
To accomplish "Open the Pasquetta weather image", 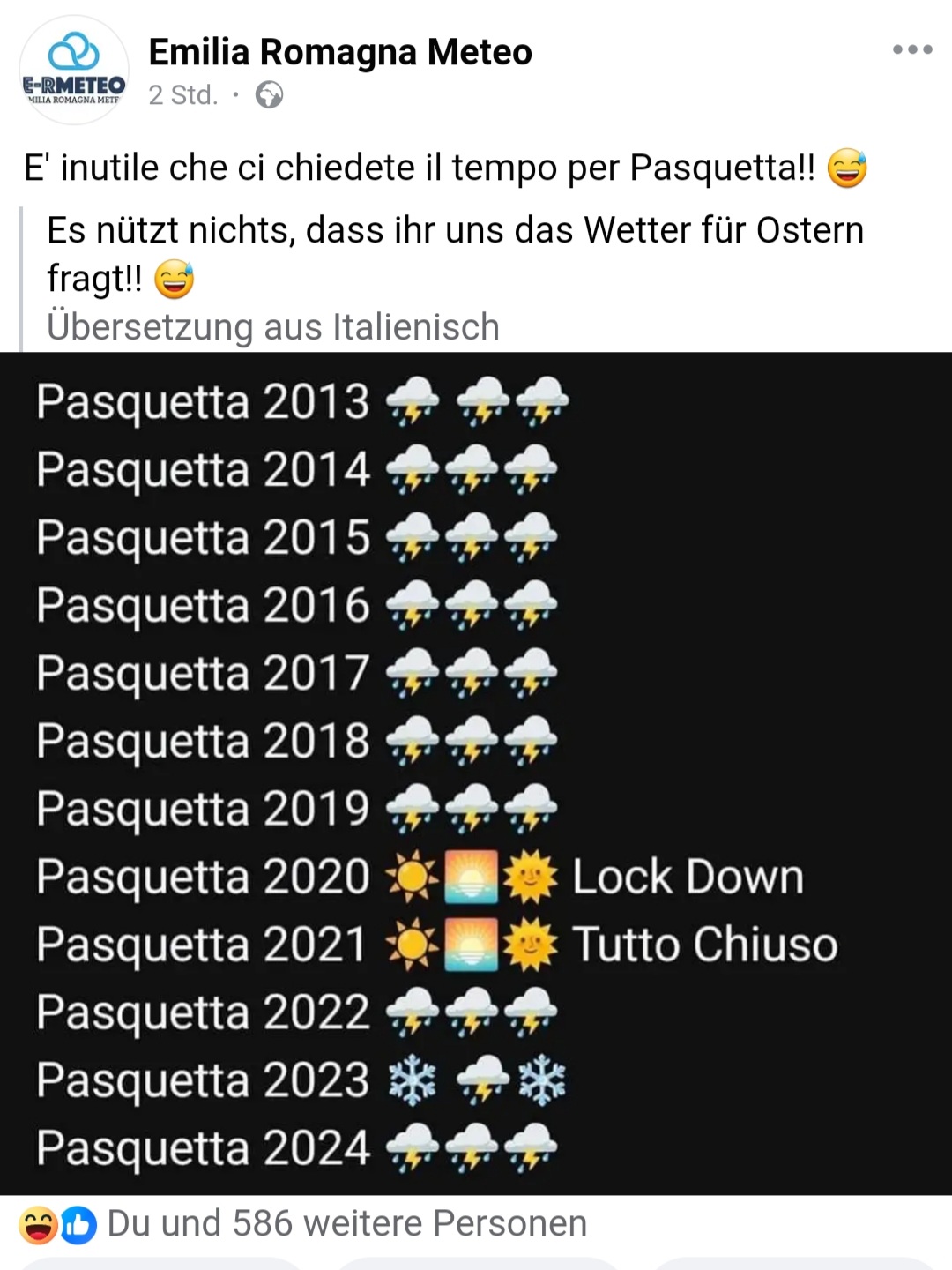I will pyautogui.click(x=476, y=773).
